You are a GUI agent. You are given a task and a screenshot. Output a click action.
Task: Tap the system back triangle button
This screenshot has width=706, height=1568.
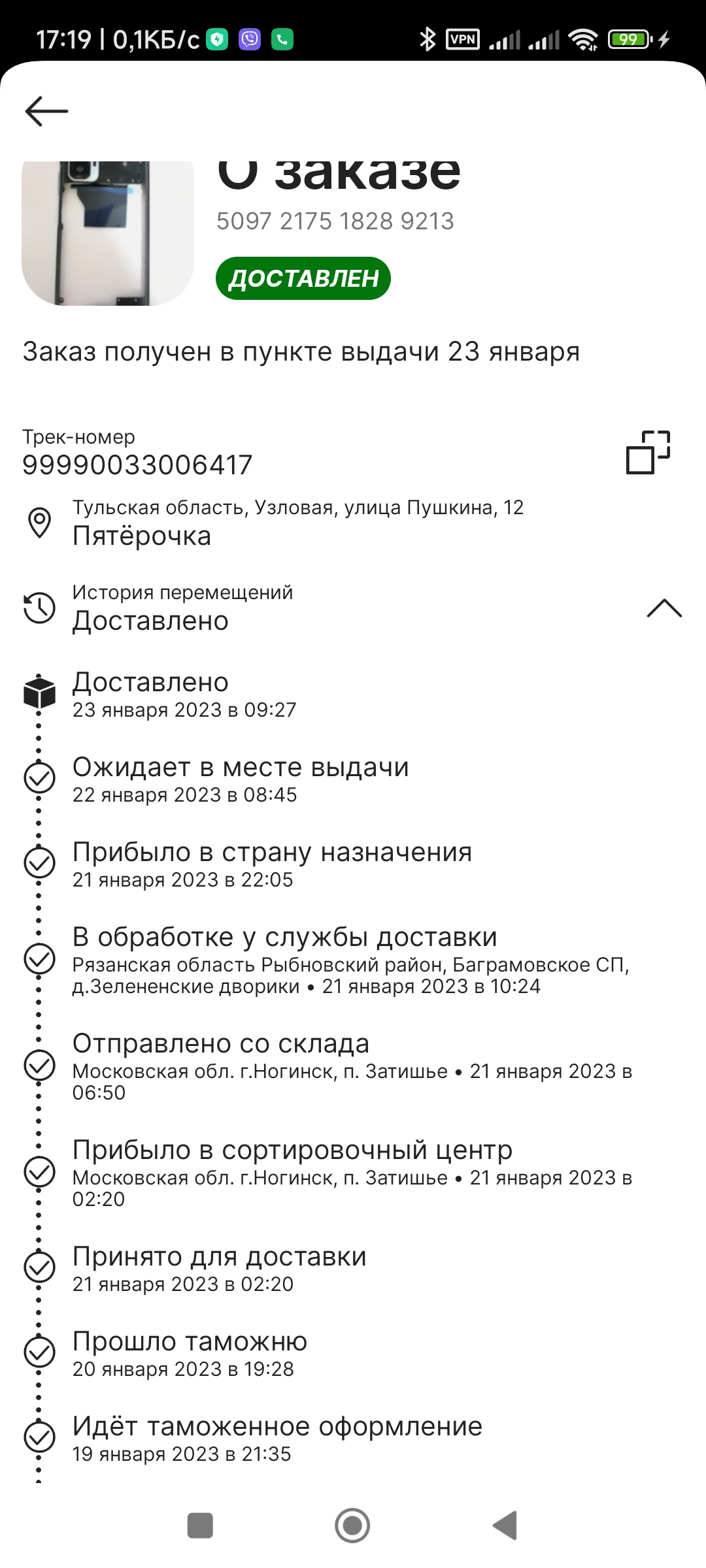(505, 1526)
